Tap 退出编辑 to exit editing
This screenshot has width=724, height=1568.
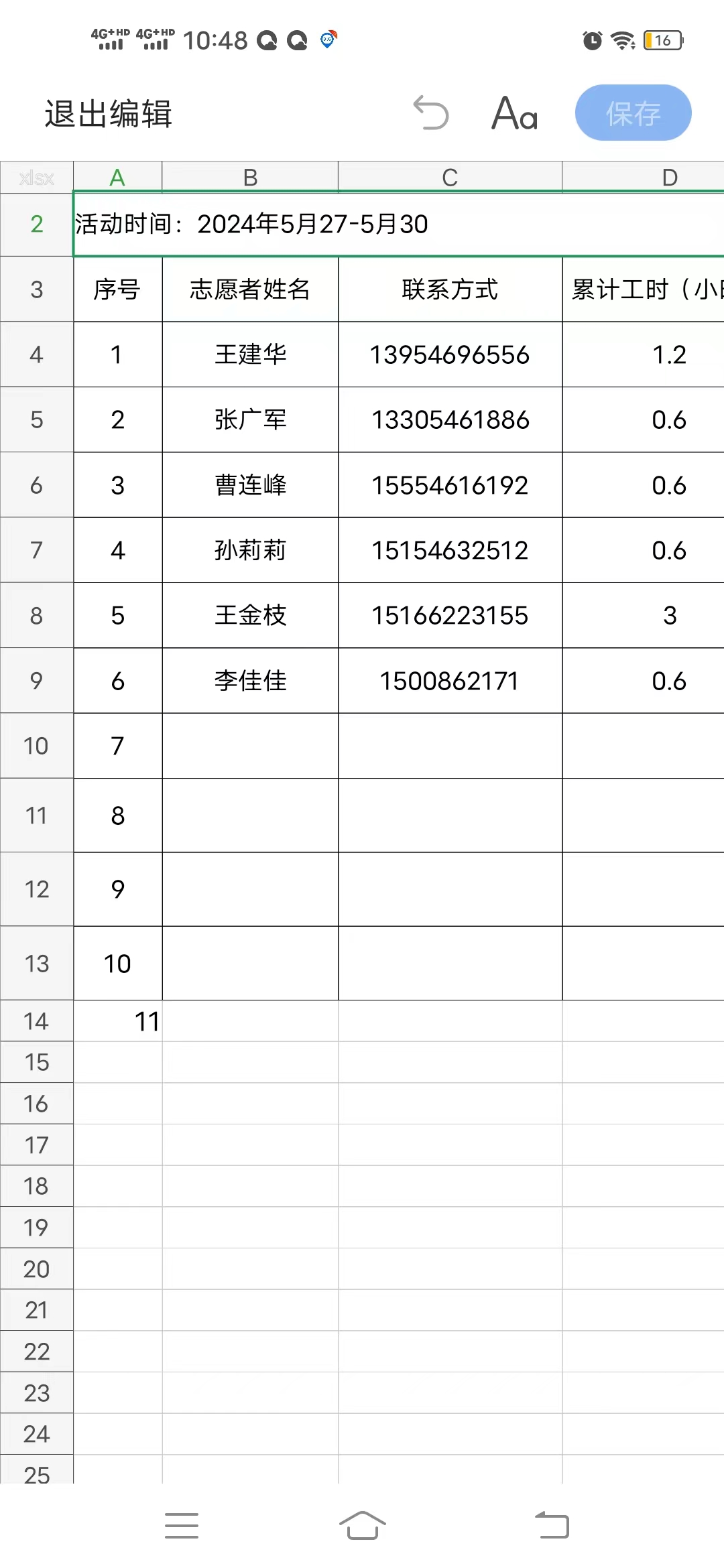(109, 113)
